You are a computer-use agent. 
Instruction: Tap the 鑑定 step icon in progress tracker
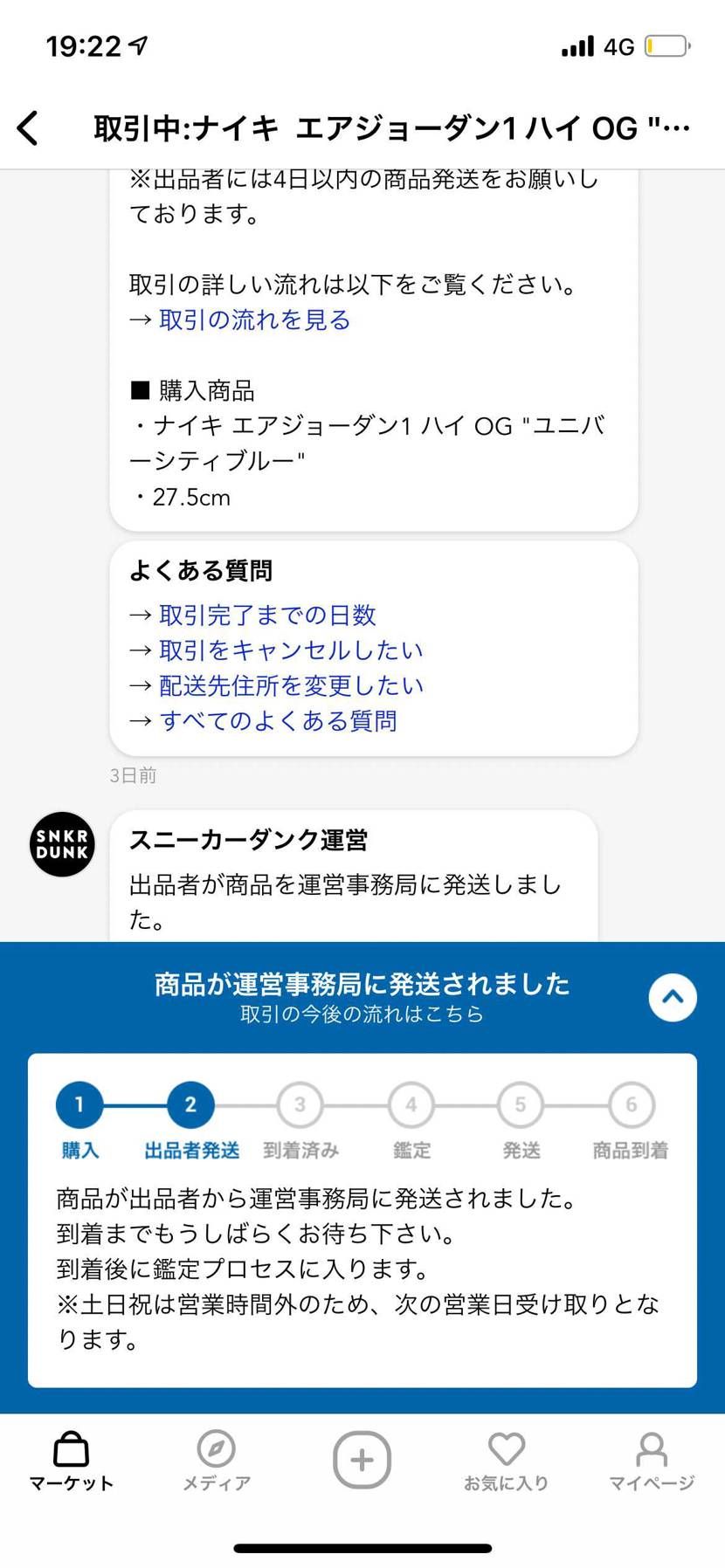[411, 1104]
